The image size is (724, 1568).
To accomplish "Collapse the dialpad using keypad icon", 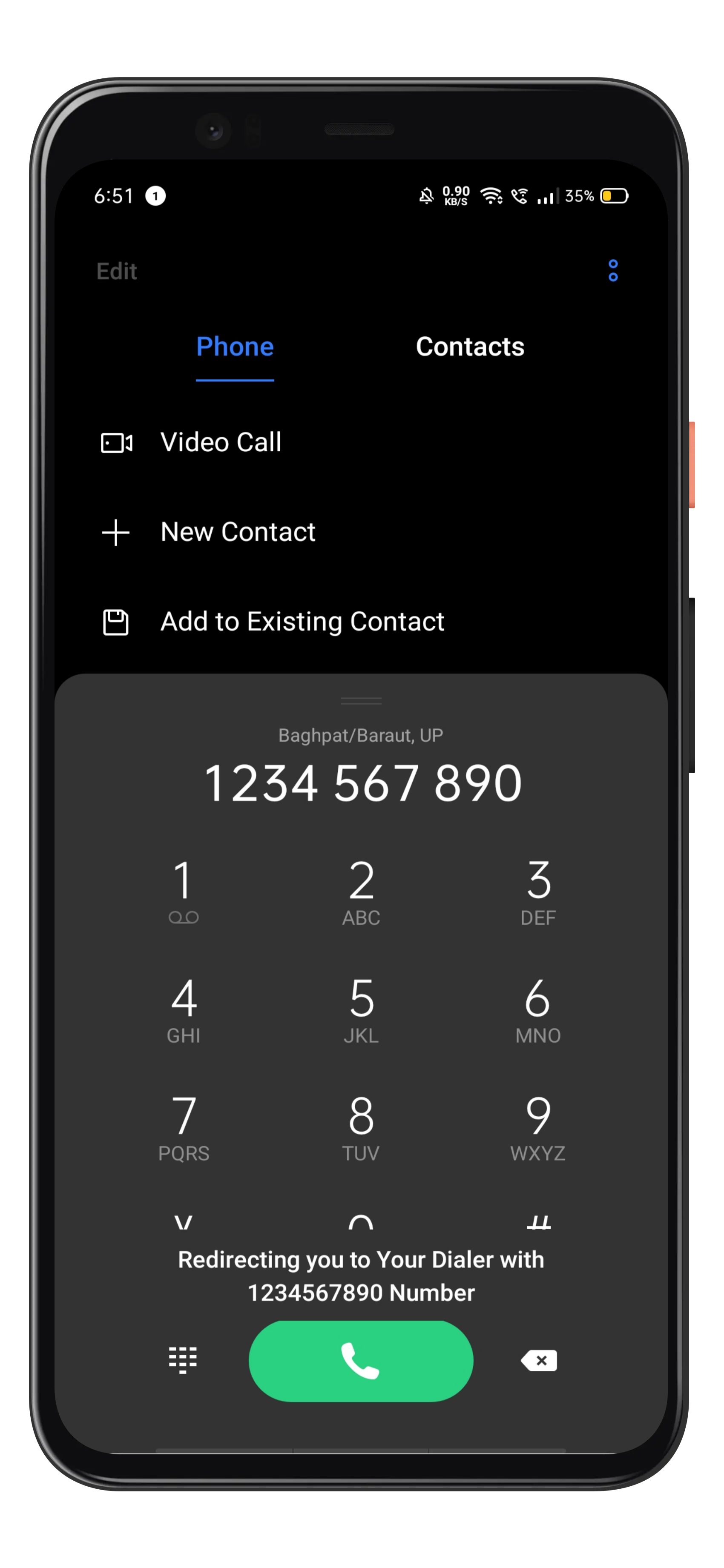I will click(183, 1360).
